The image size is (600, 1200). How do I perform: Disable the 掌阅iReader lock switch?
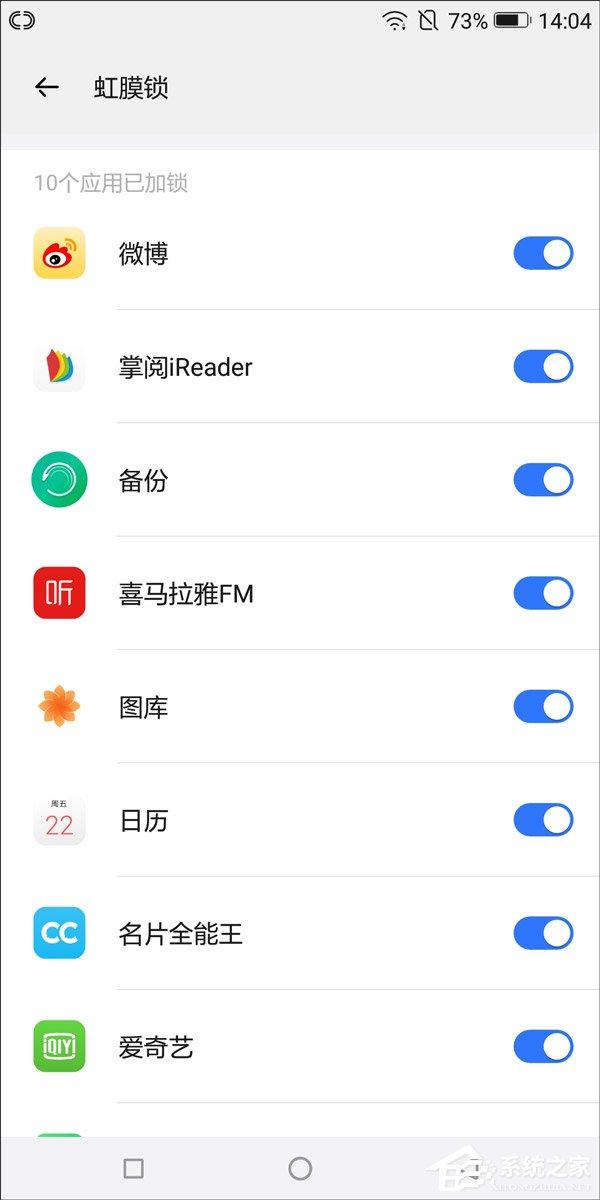point(543,367)
